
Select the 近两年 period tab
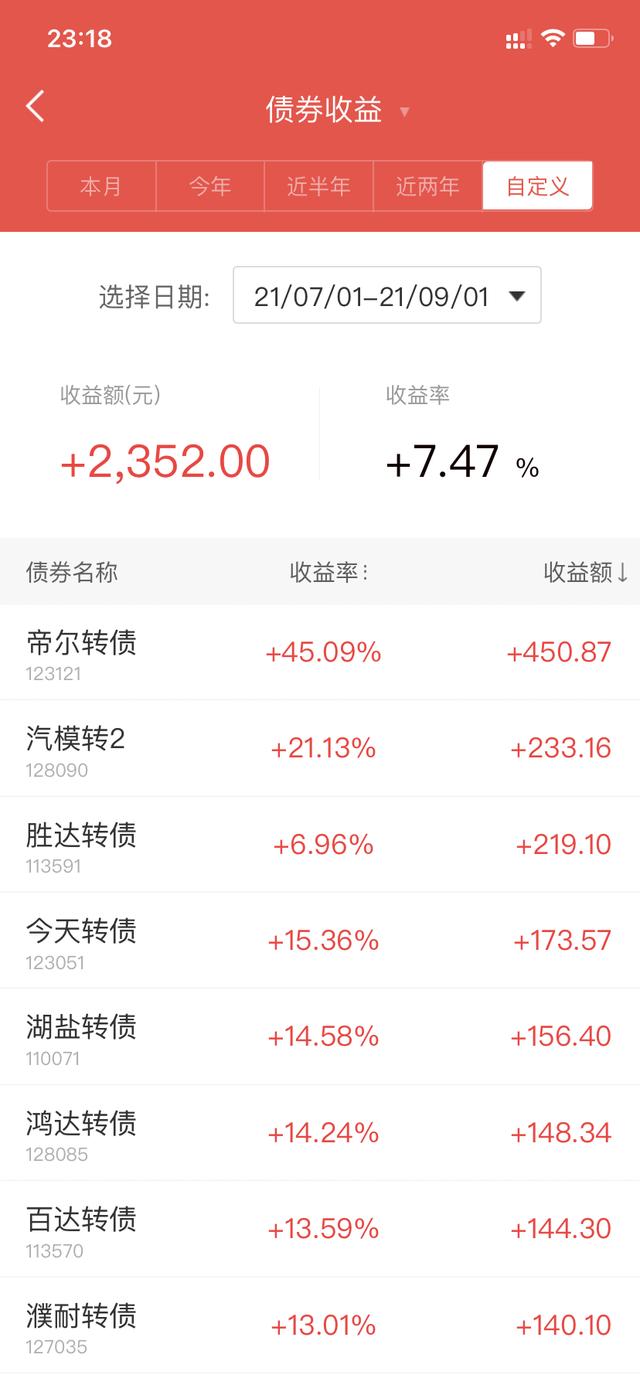click(428, 186)
